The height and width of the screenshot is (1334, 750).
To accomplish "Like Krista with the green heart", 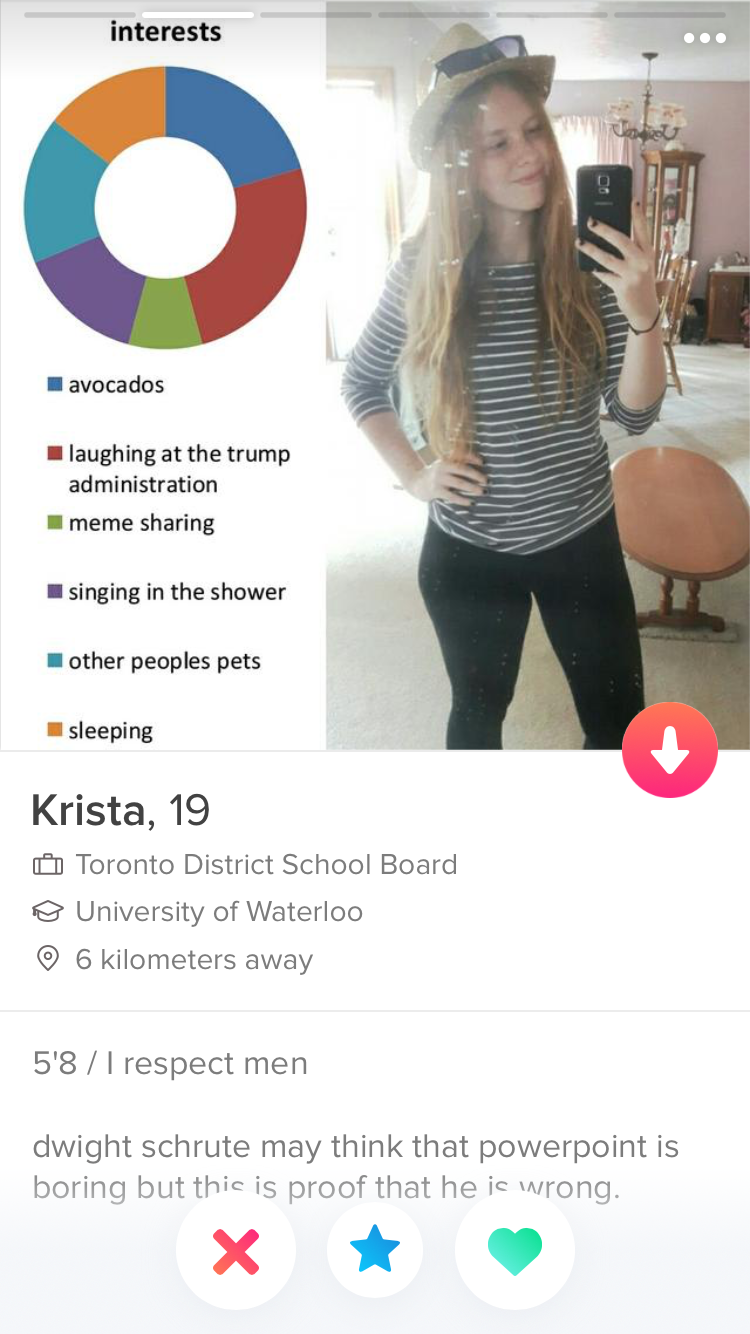I will (x=515, y=1250).
